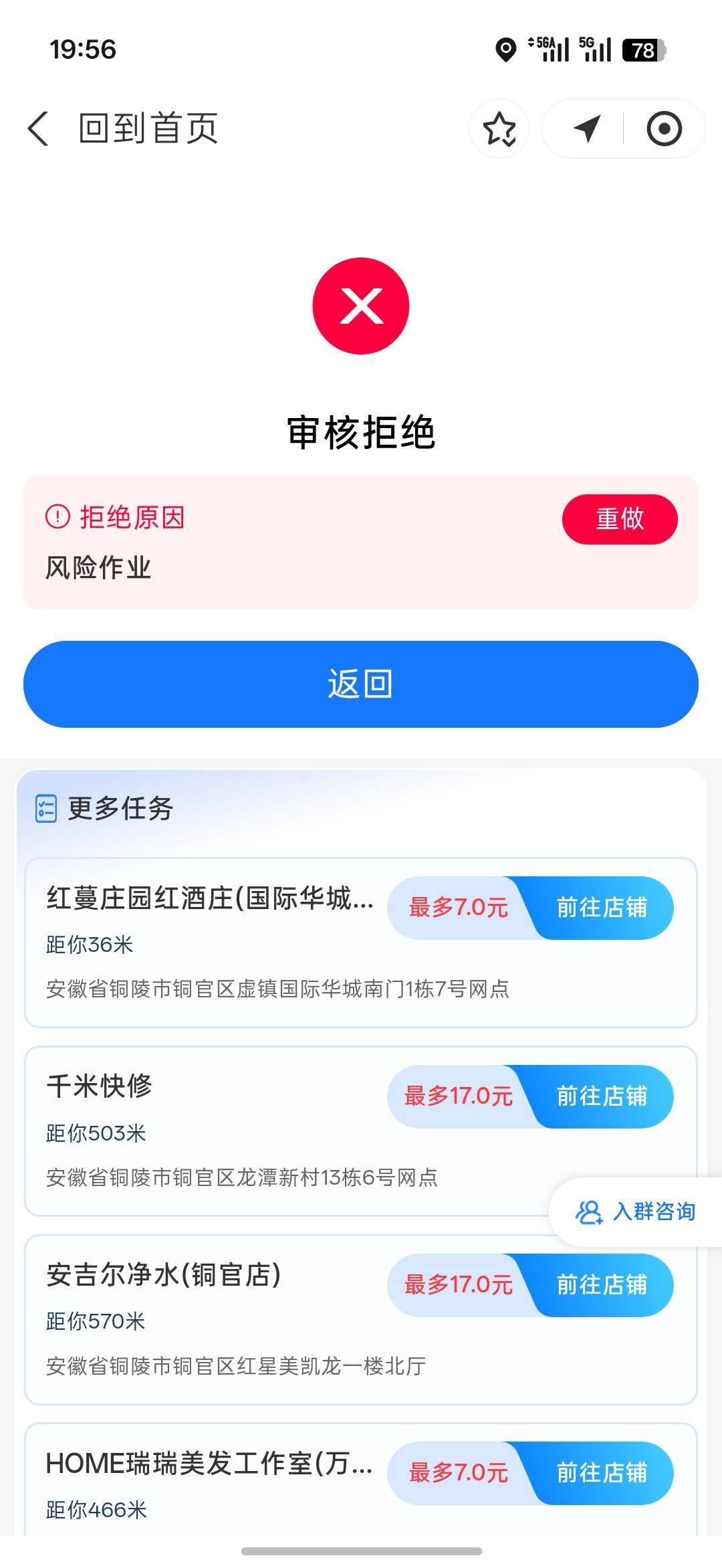Go to the 红蔓庄园红酒庄 store via 前往店铺

point(601,908)
